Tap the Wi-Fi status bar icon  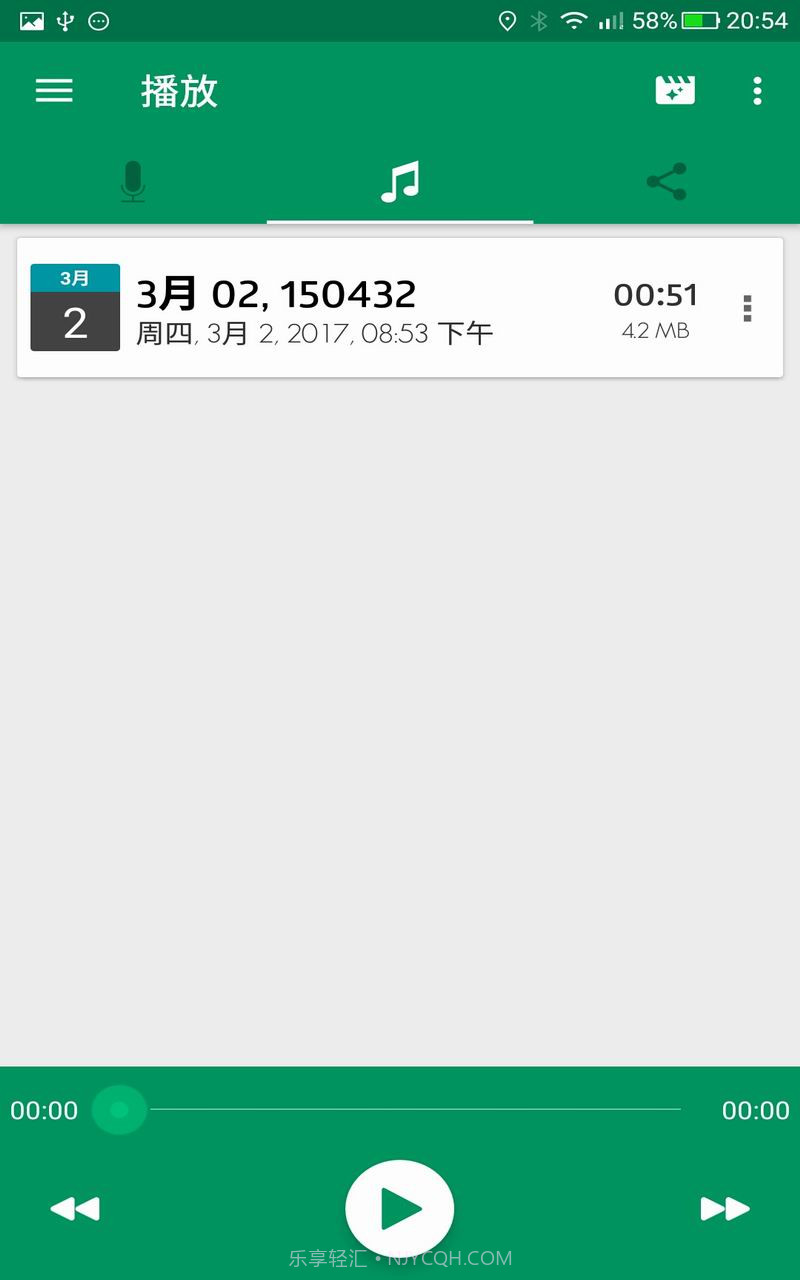tap(573, 19)
